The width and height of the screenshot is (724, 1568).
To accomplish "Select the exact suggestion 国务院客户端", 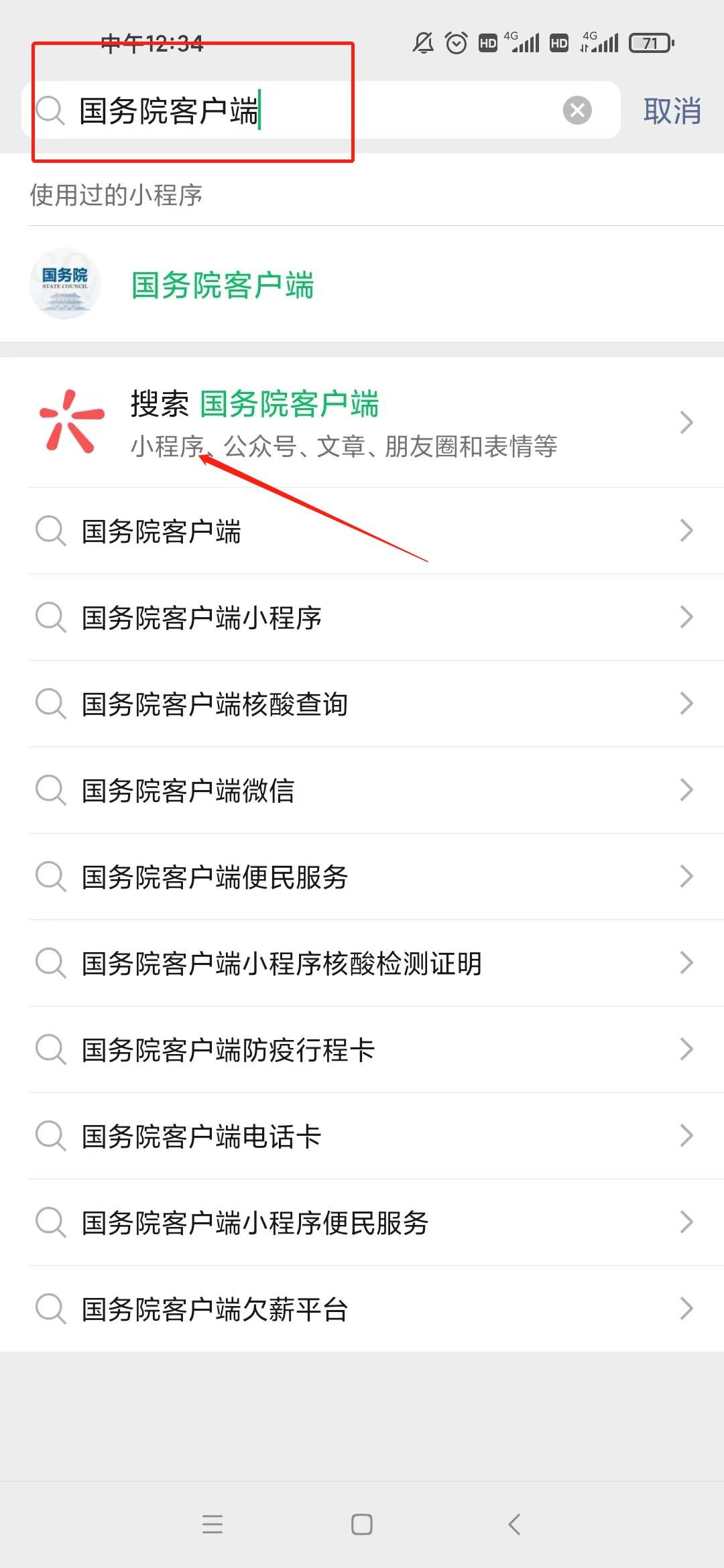I will (362, 531).
